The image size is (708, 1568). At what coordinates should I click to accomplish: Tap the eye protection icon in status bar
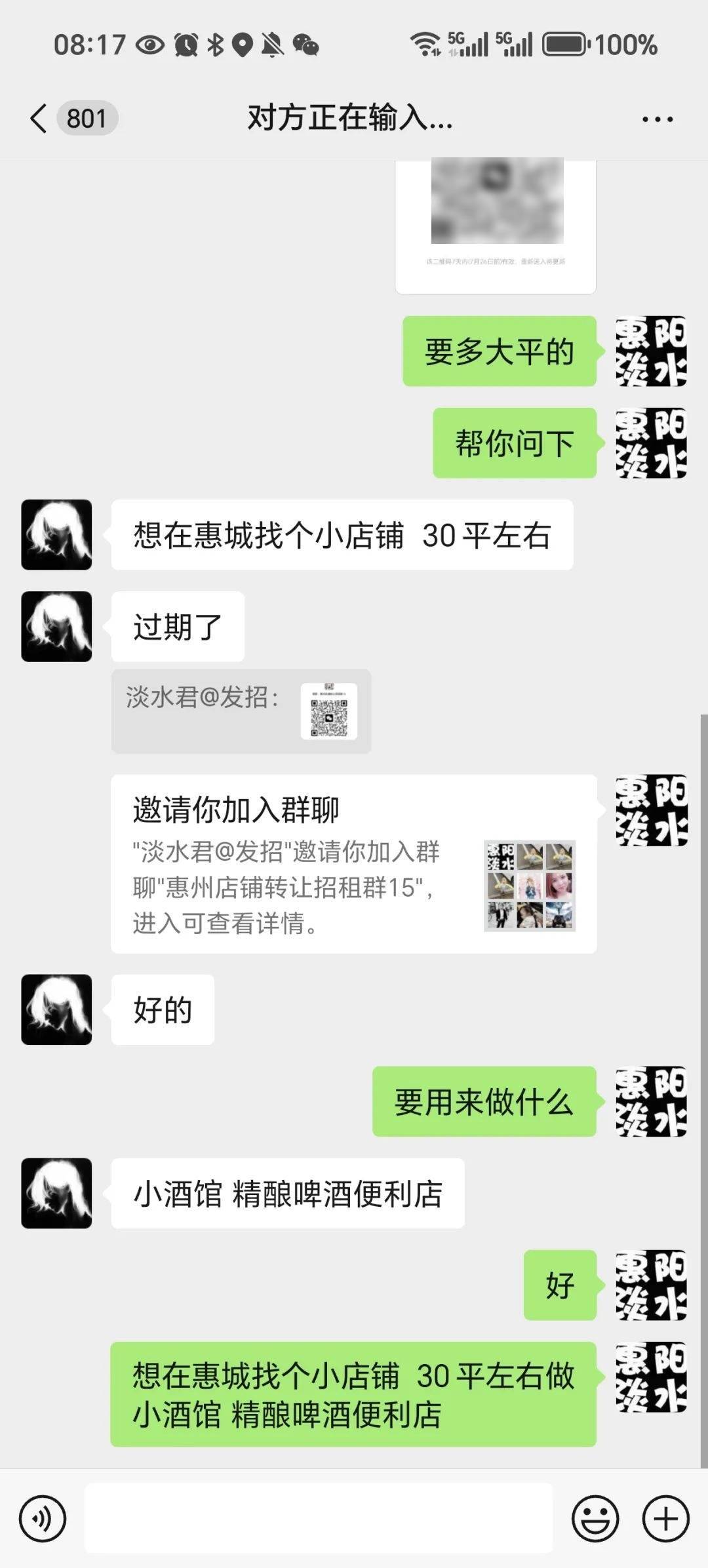[149, 45]
